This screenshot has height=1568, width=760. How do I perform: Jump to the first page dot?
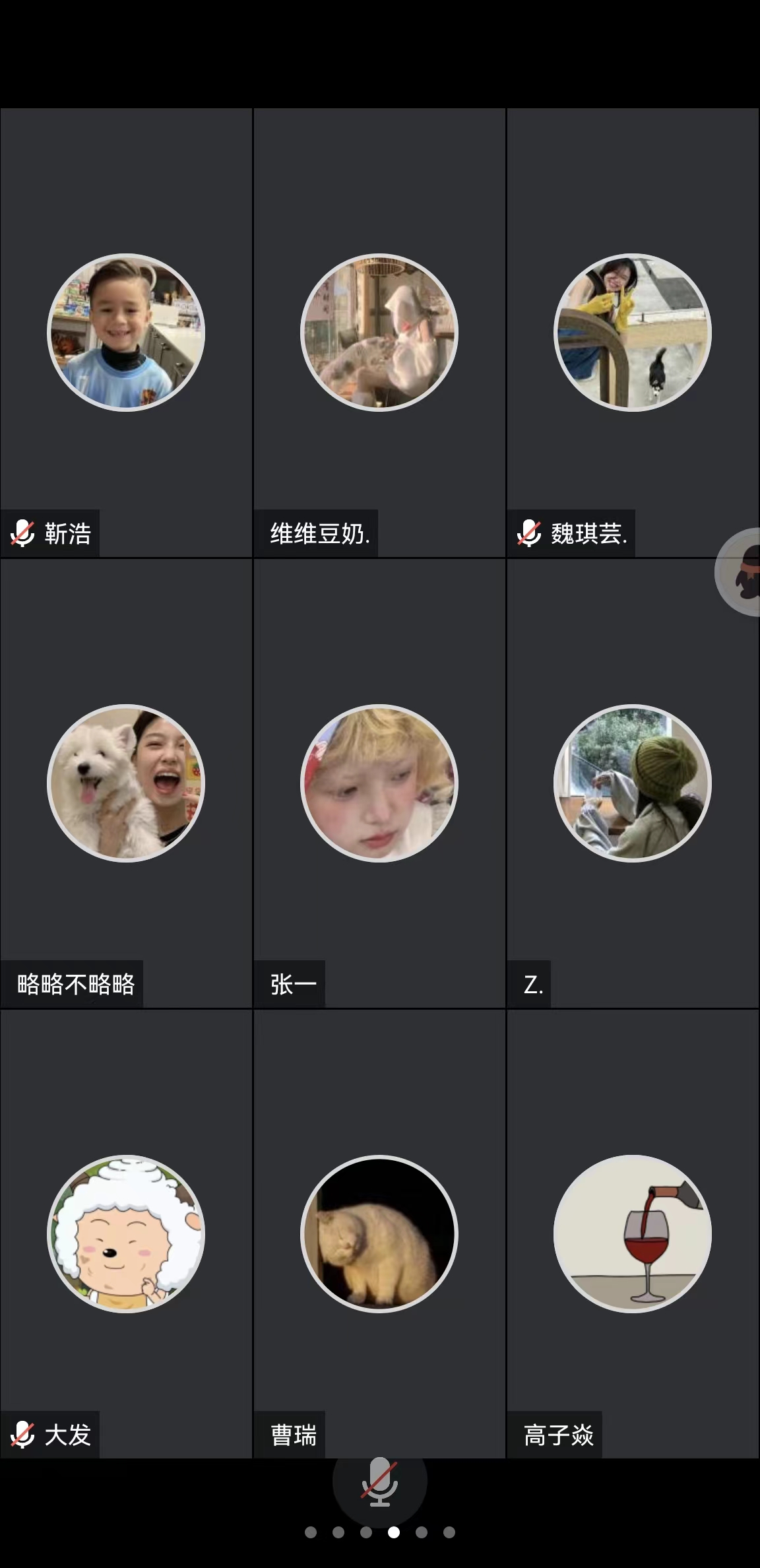pos(311,1532)
